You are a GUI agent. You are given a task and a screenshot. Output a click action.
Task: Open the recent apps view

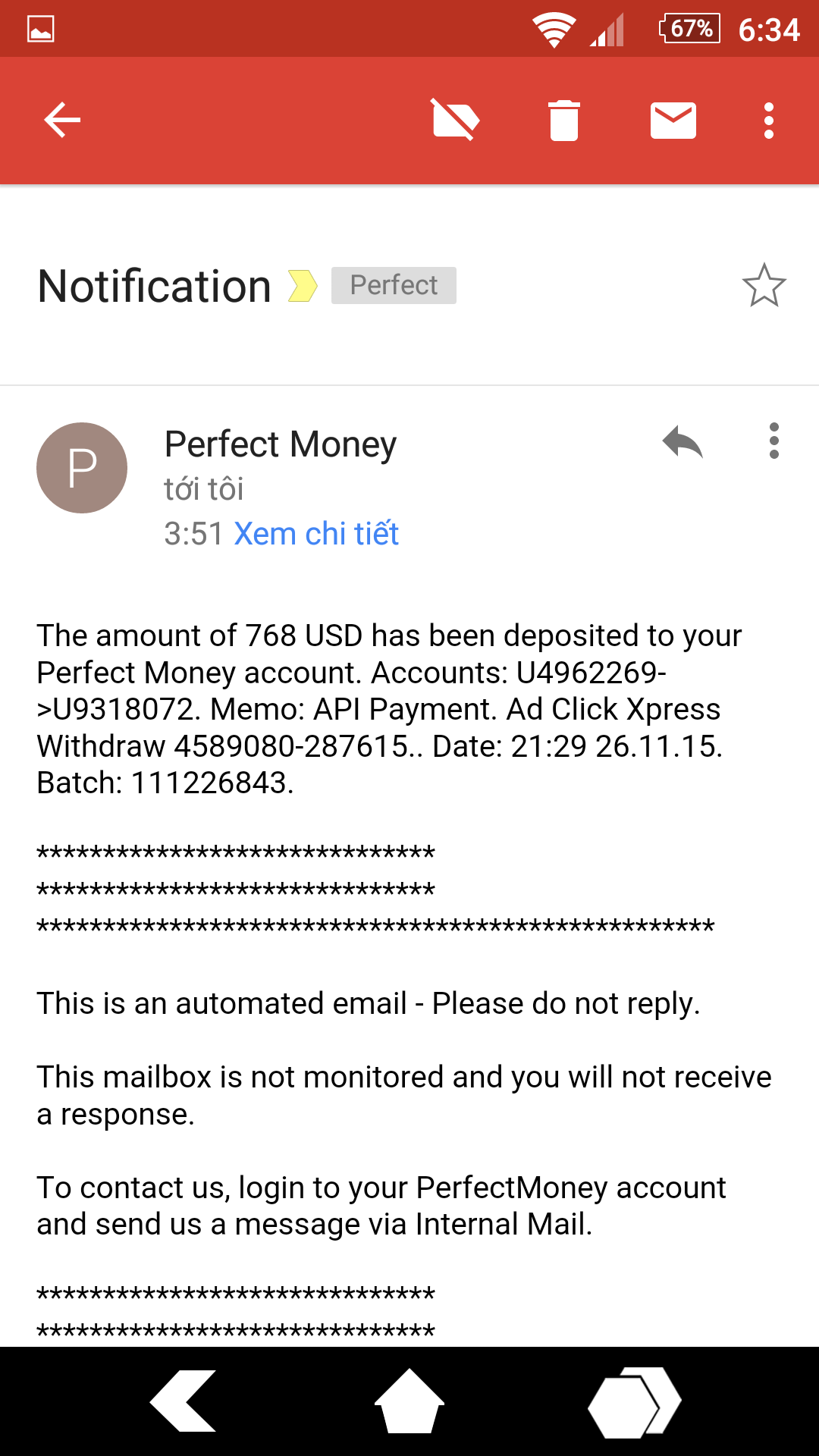(634, 1401)
